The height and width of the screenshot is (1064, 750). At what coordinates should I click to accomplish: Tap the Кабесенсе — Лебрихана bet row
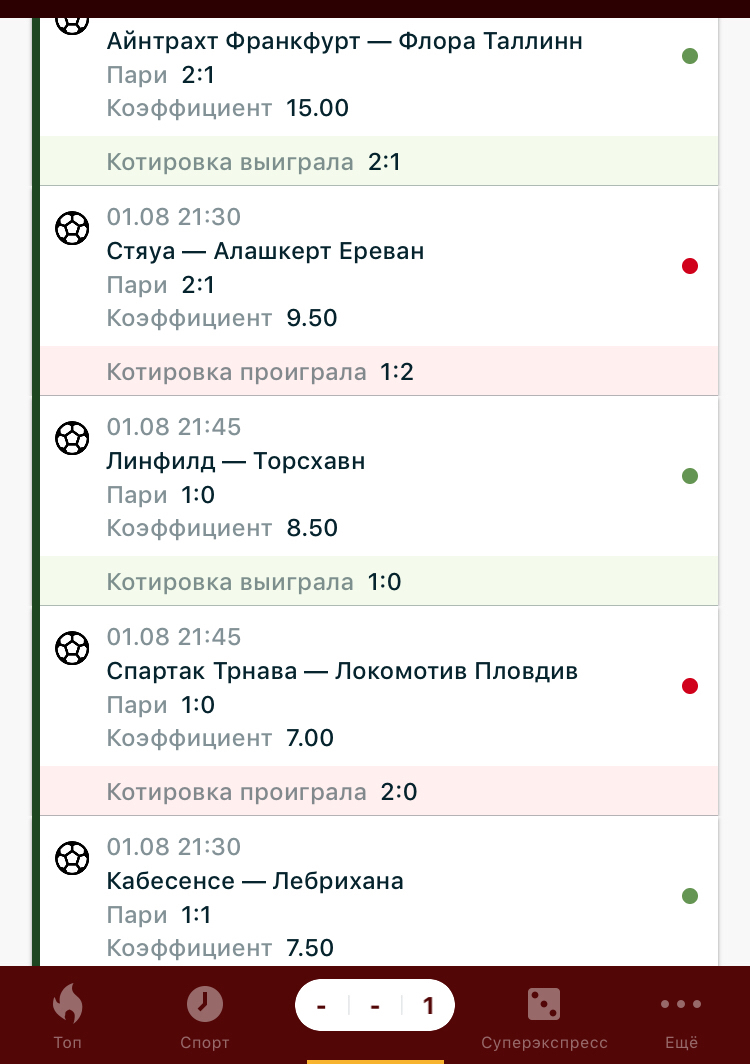[255, 881]
